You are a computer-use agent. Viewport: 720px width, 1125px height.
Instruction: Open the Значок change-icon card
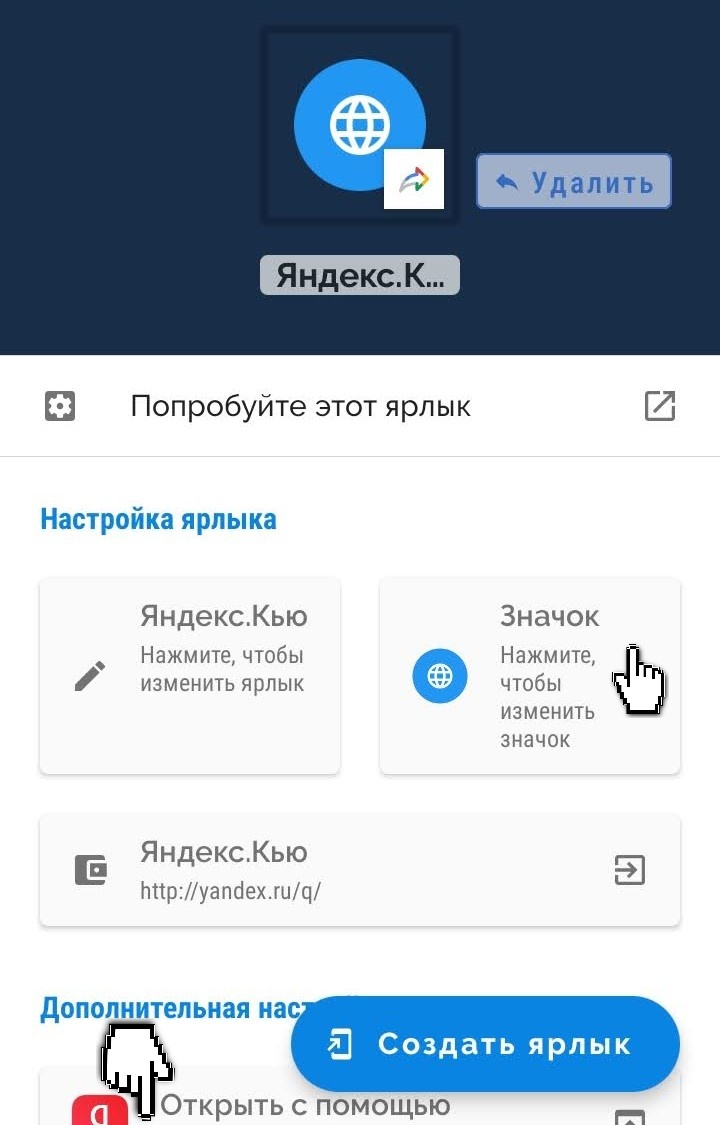pos(530,675)
